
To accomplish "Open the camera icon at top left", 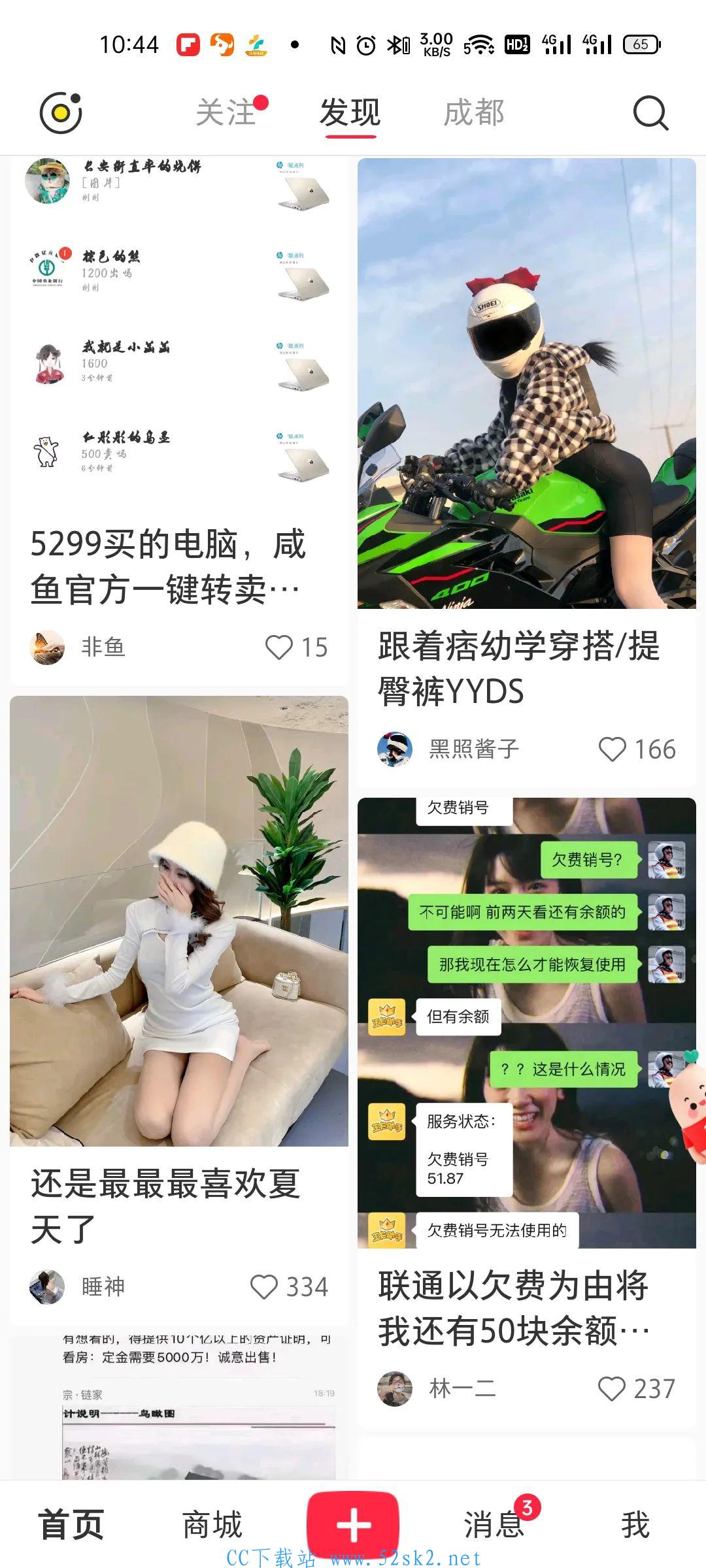I will pos(61,112).
